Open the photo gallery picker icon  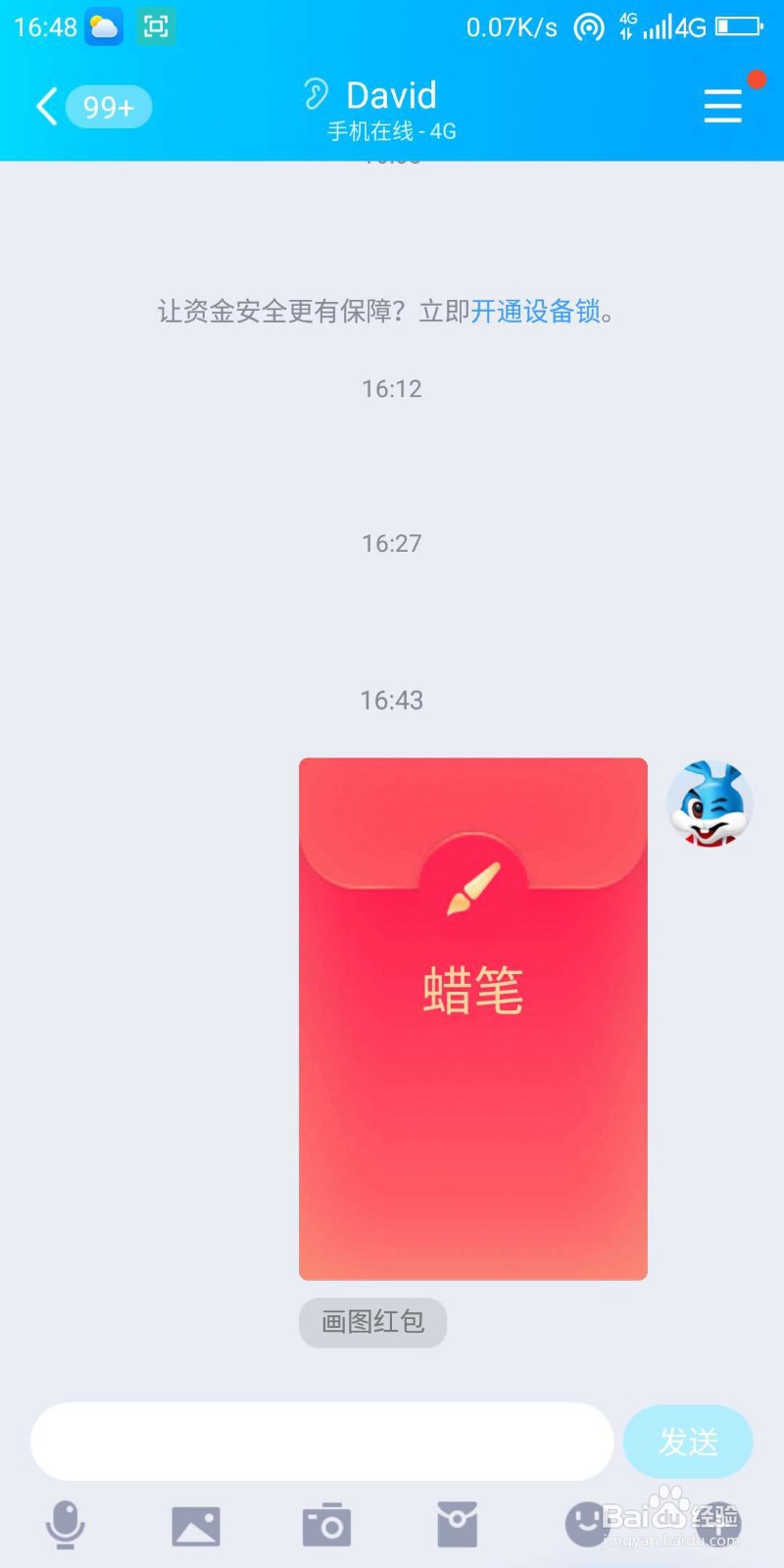click(x=195, y=1525)
